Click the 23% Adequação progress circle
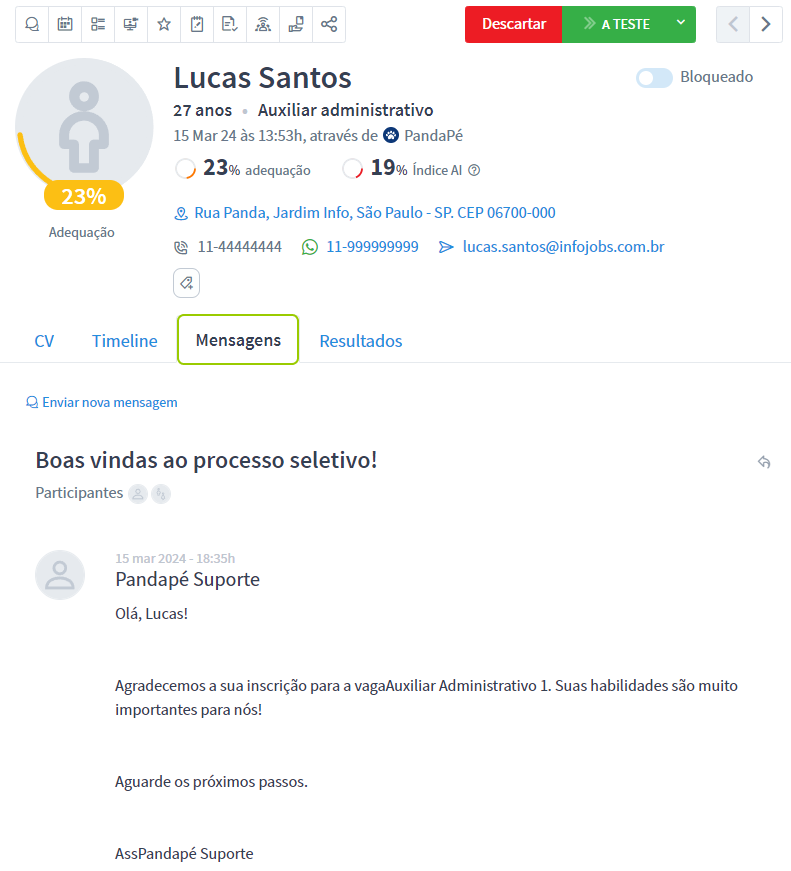791x871 pixels. click(x=84, y=197)
